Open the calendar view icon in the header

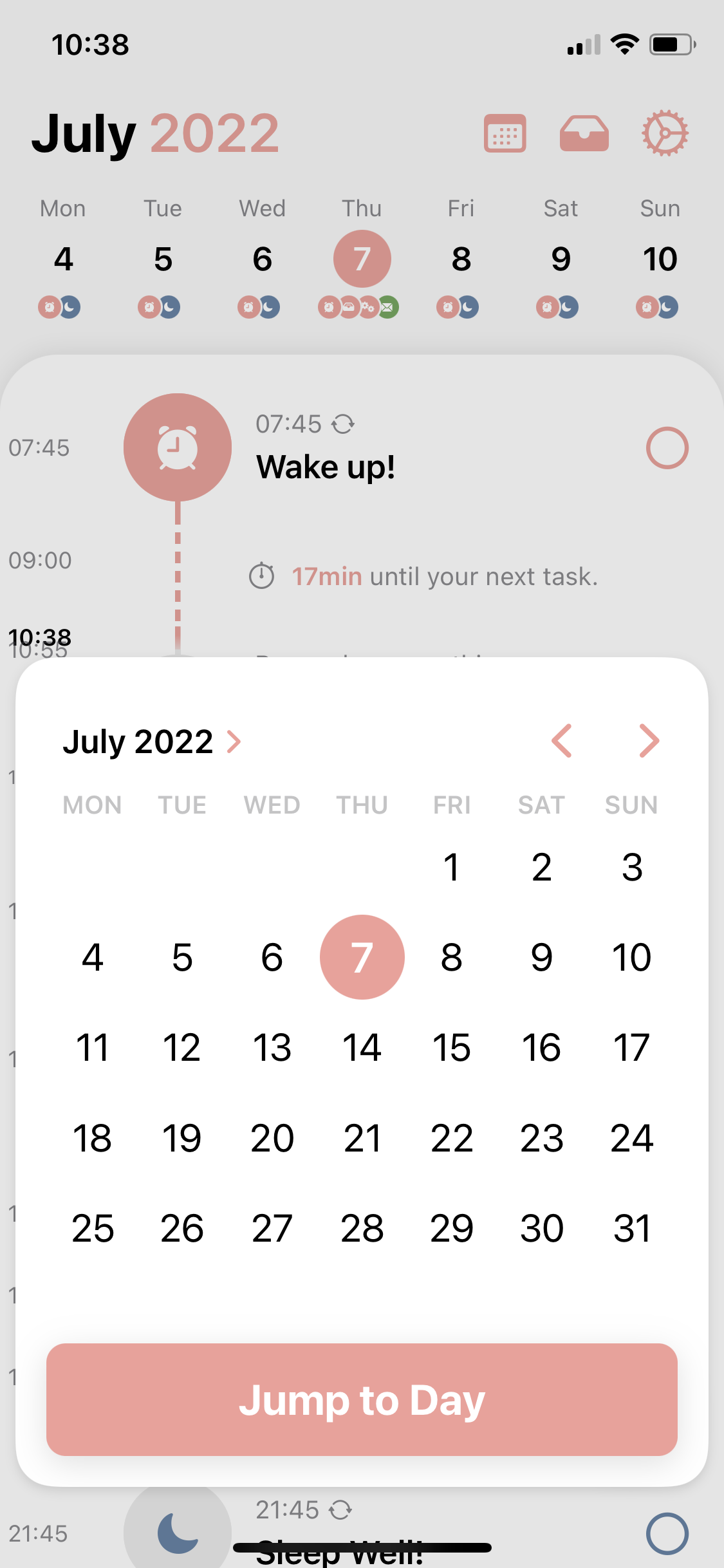505,133
